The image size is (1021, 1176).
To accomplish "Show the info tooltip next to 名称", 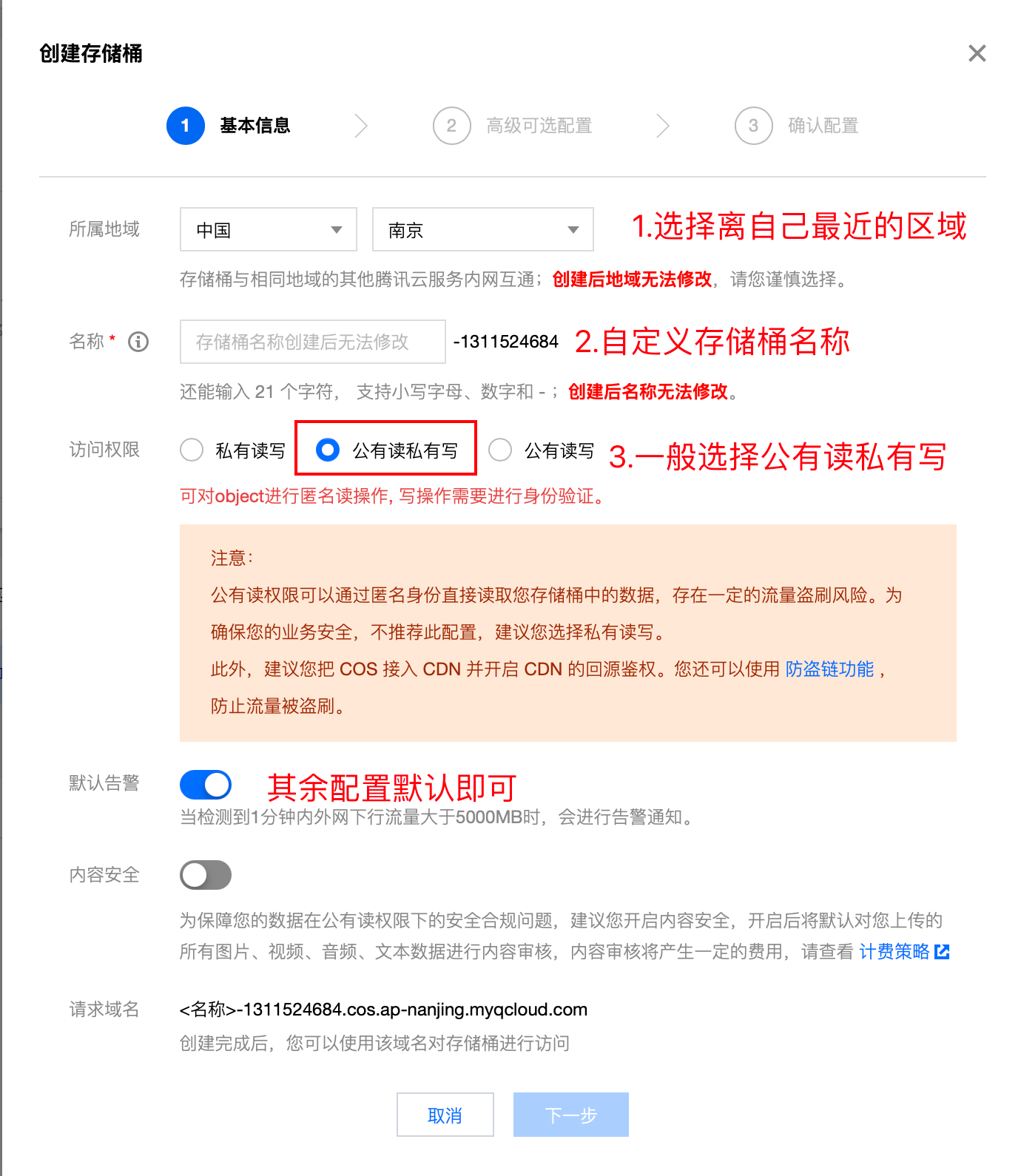I will pos(138,342).
